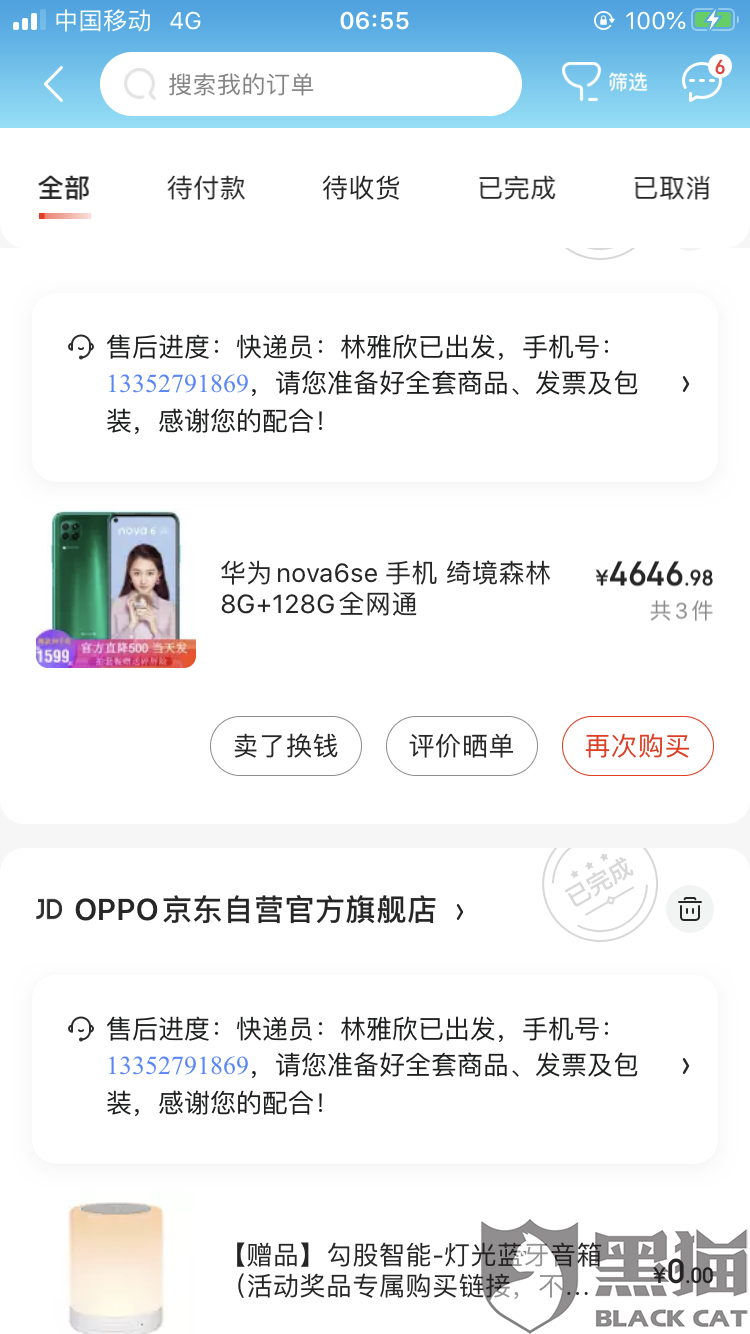Show the 已完成 orders tab
The width and height of the screenshot is (750, 1334).
516,188
